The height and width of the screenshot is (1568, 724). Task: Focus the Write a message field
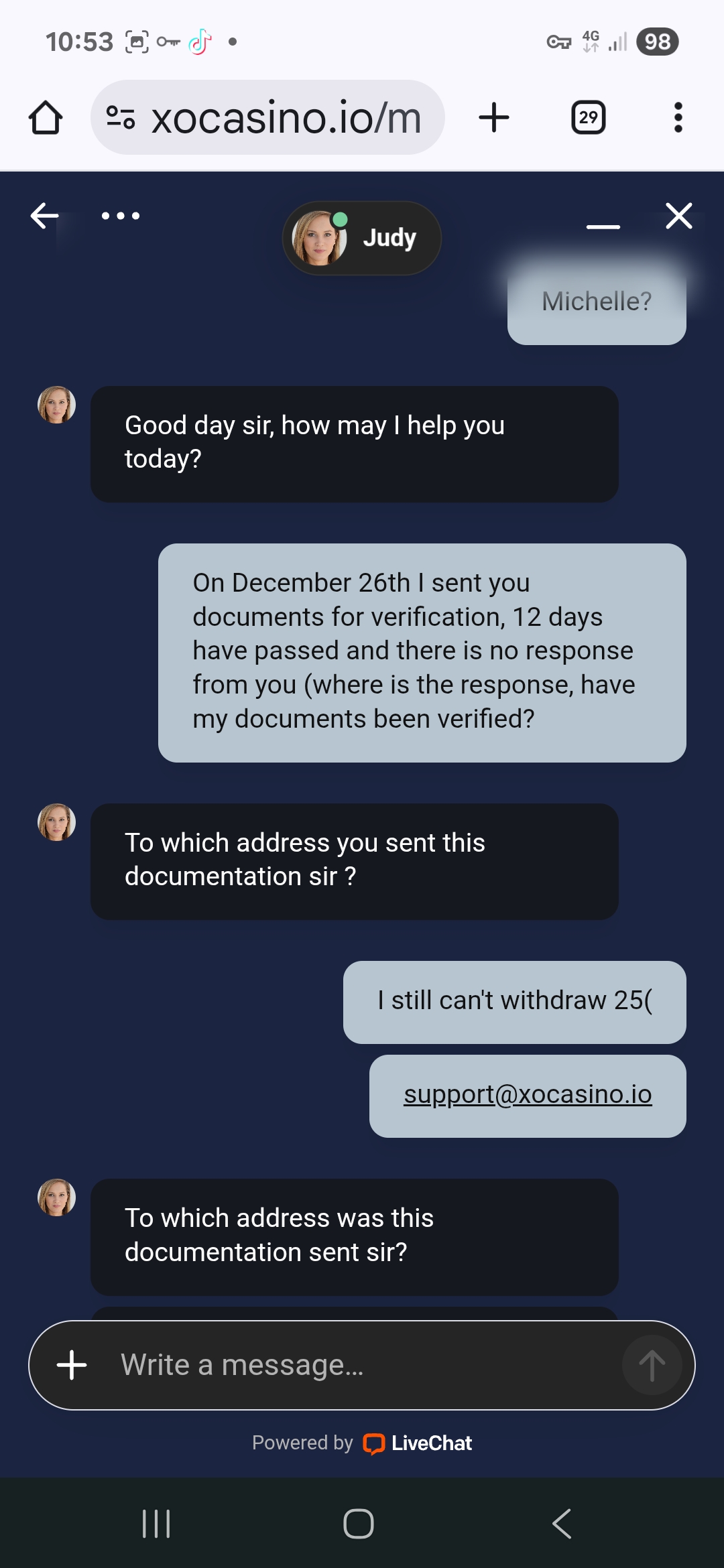362,1365
